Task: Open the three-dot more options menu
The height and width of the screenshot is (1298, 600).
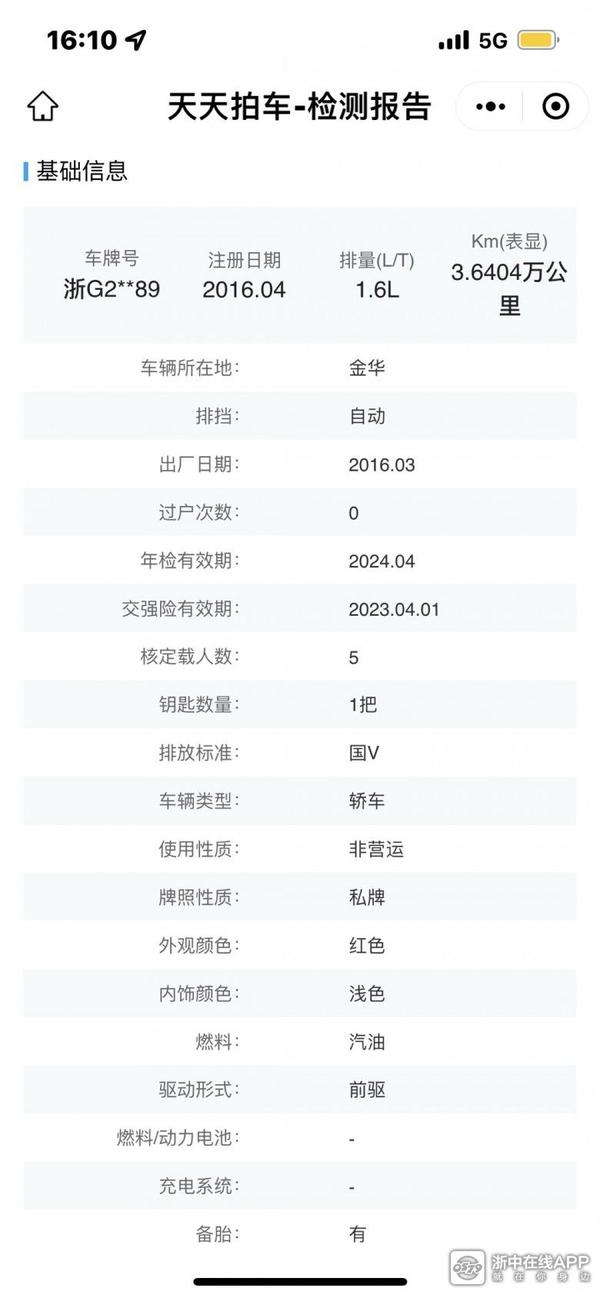Action: [x=491, y=106]
